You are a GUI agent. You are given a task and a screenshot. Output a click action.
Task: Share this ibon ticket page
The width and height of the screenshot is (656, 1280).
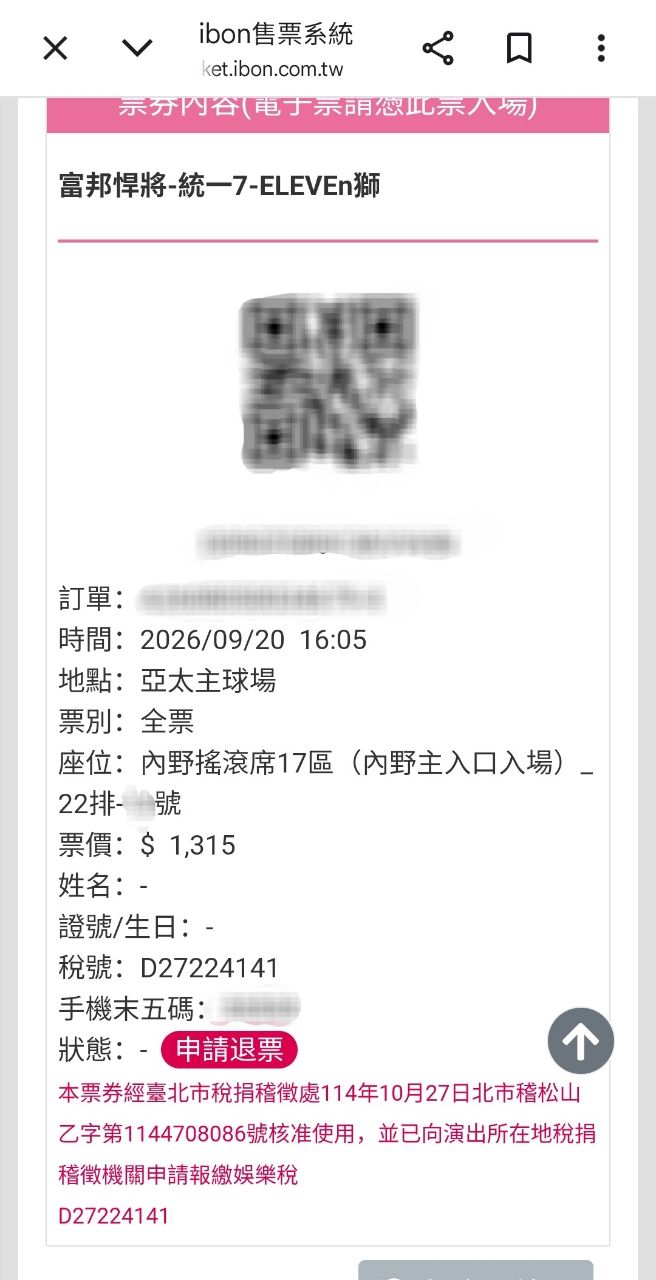tap(438, 48)
